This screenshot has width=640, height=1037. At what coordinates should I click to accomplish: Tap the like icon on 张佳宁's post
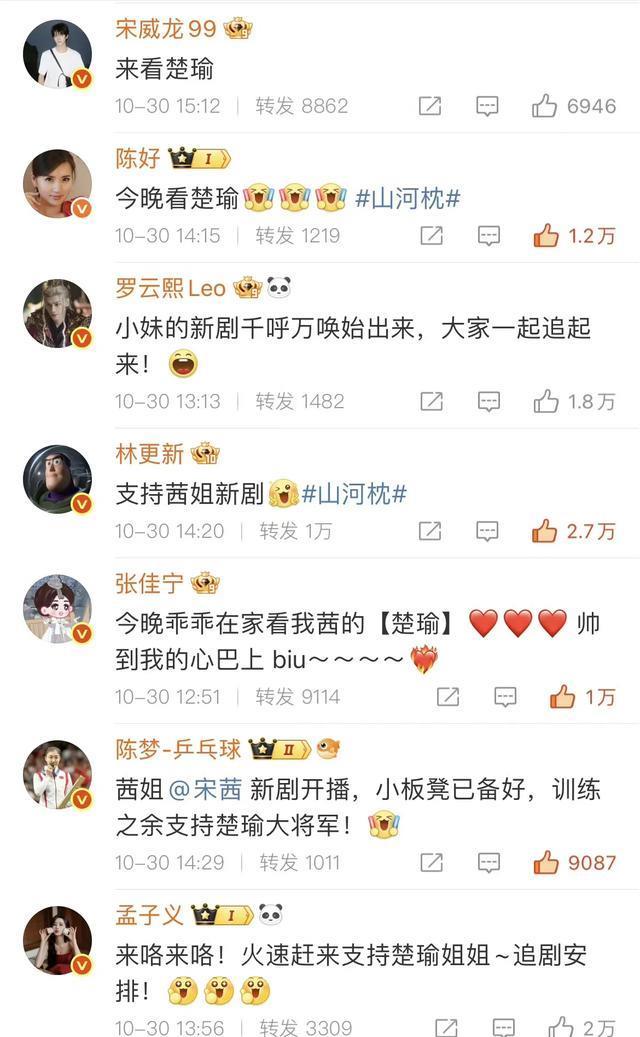click(563, 696)
